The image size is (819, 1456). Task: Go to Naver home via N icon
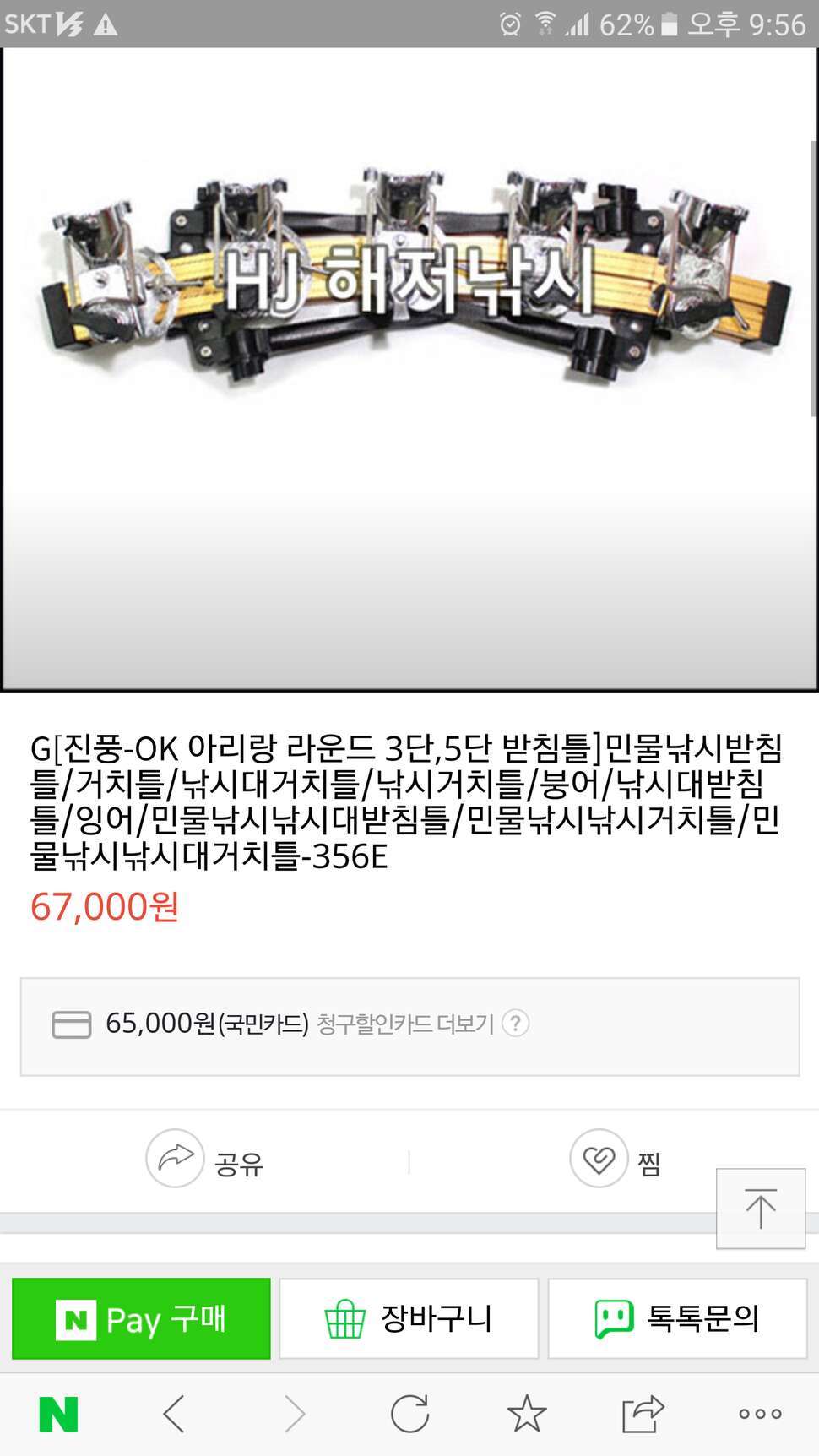tap(58, 1414)
